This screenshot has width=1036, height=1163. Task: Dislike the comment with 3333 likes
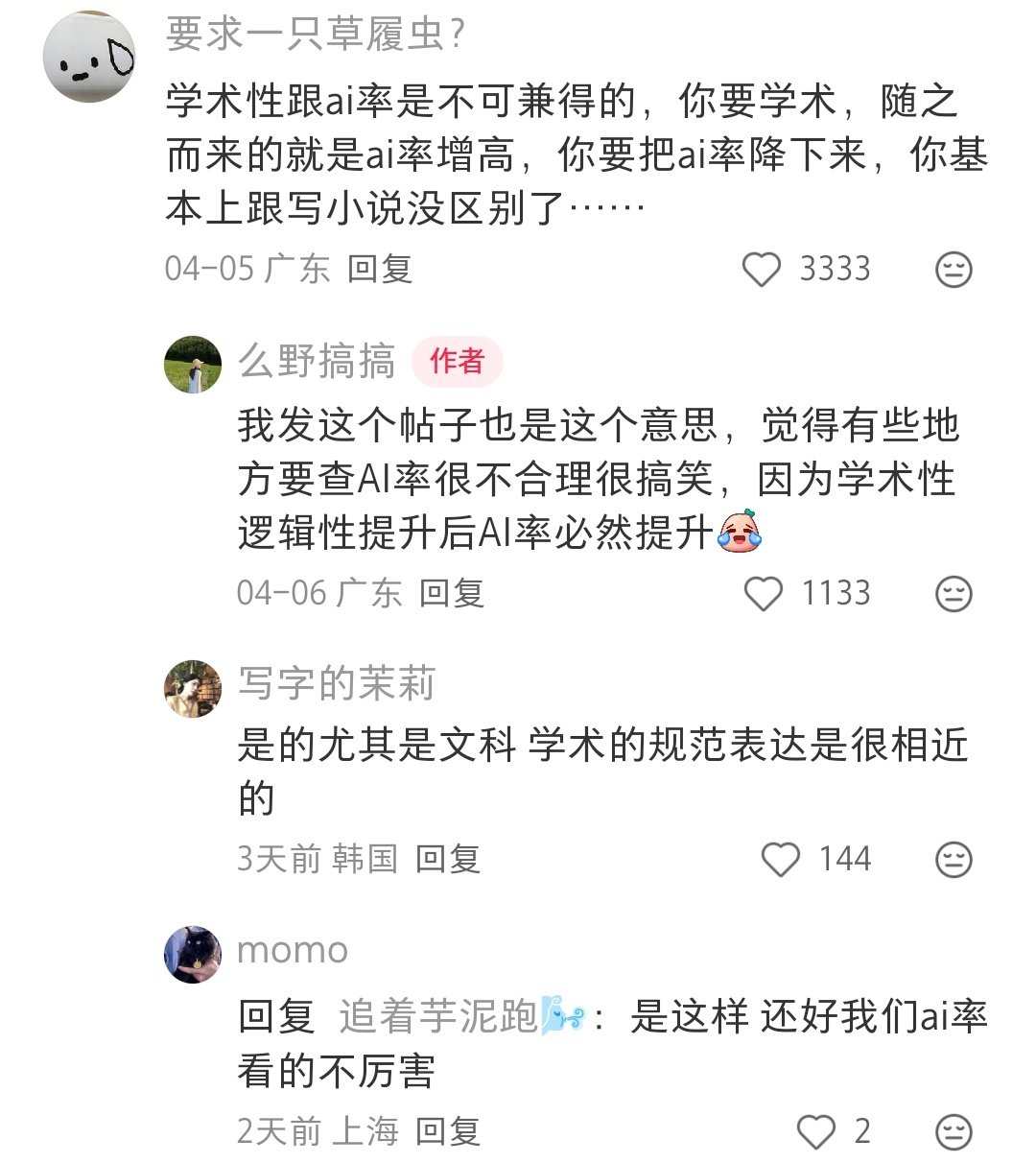pos(954,270)
